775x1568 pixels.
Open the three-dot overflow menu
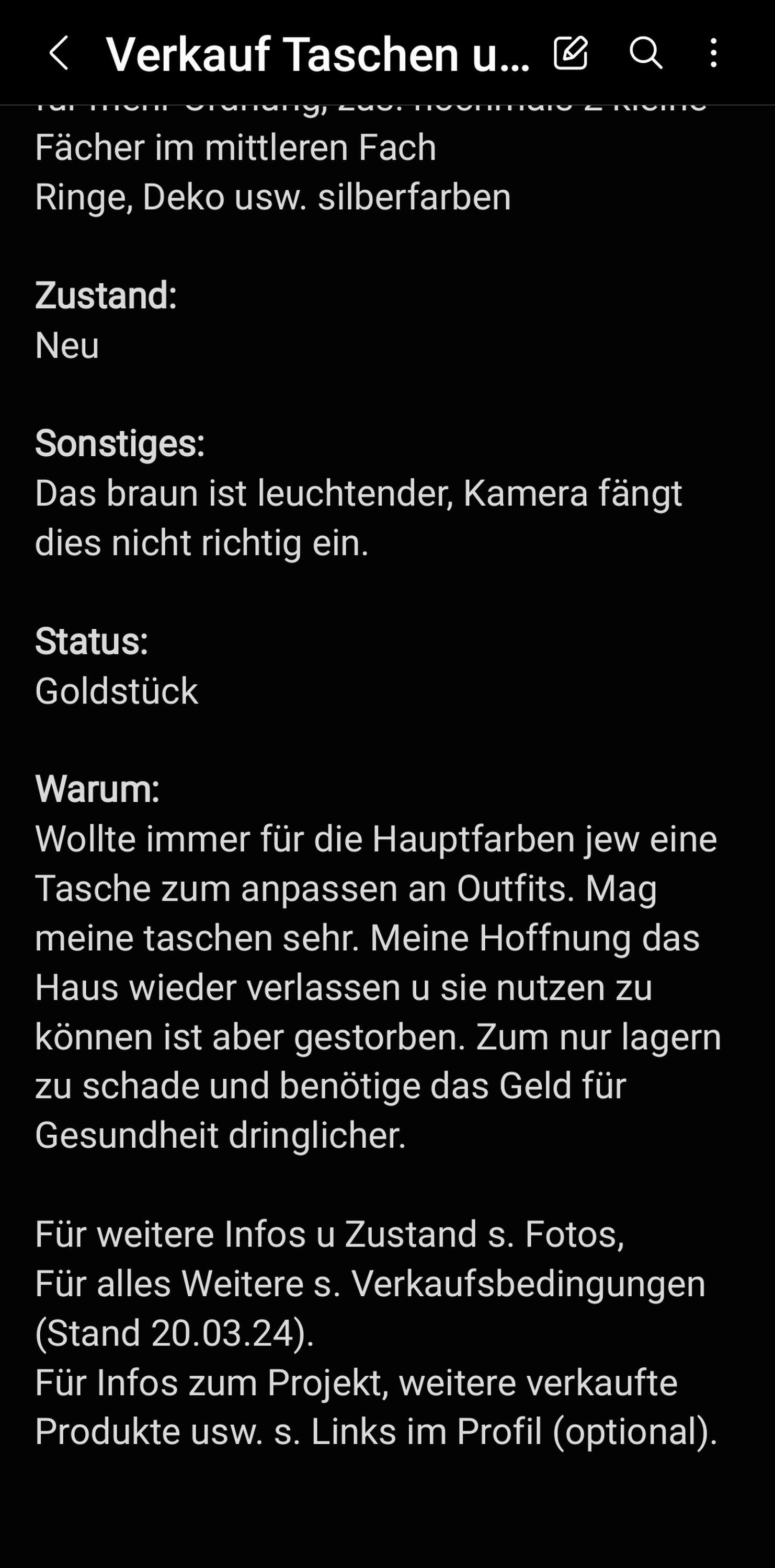713,53
